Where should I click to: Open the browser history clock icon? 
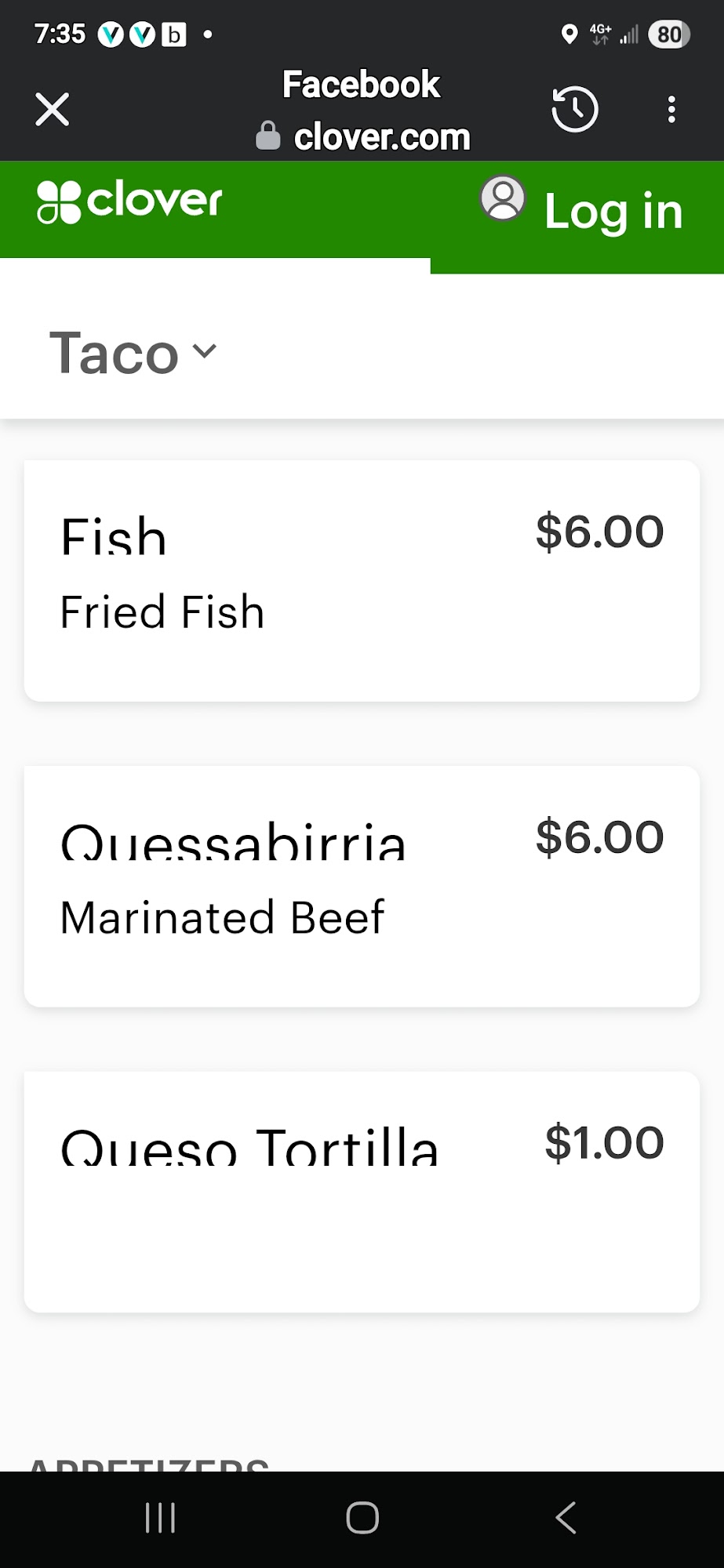pyautogui.click(x=575, y=109)
